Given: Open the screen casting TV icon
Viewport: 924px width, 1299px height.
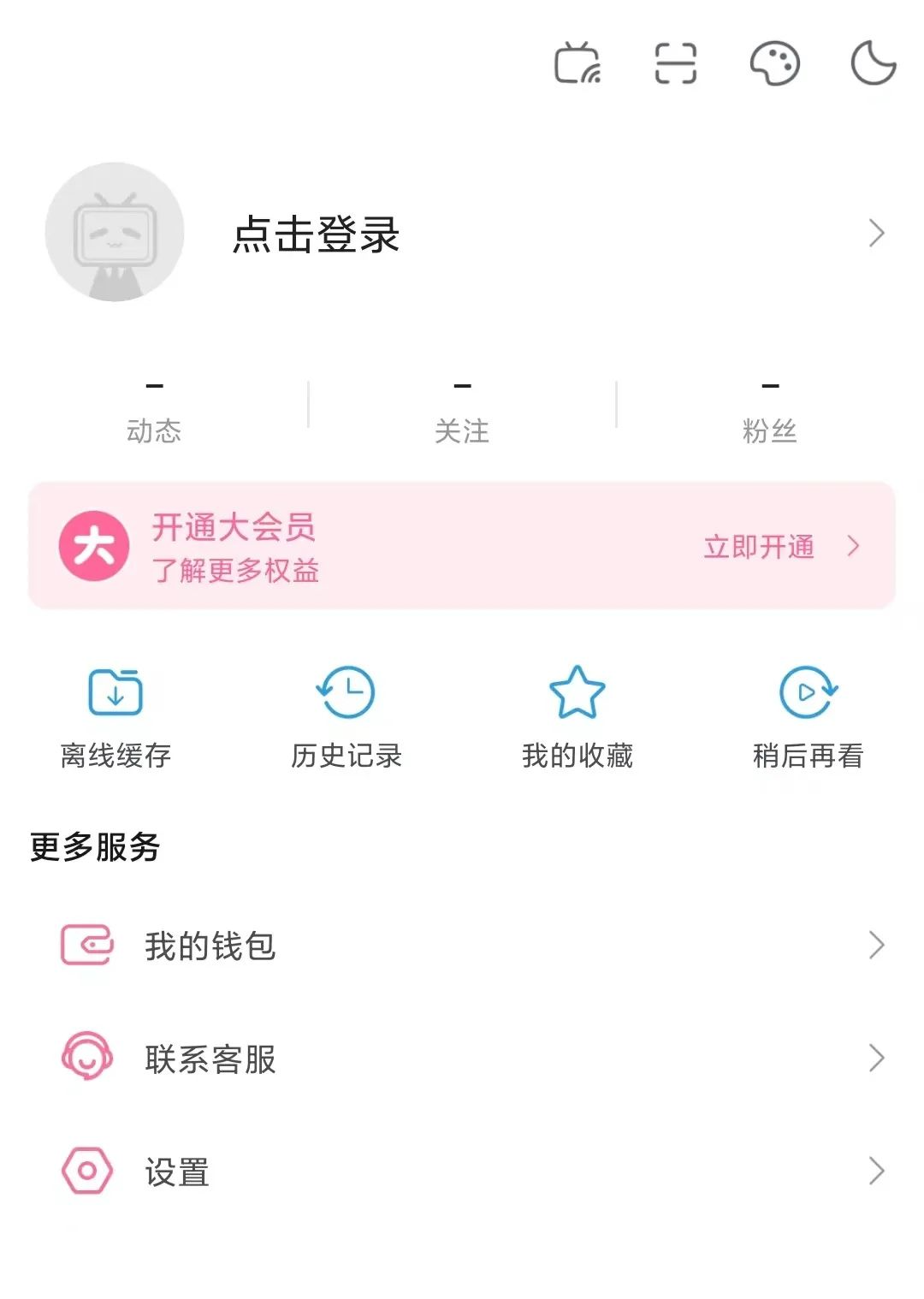Looking at the screenshot, I should 577,63.
